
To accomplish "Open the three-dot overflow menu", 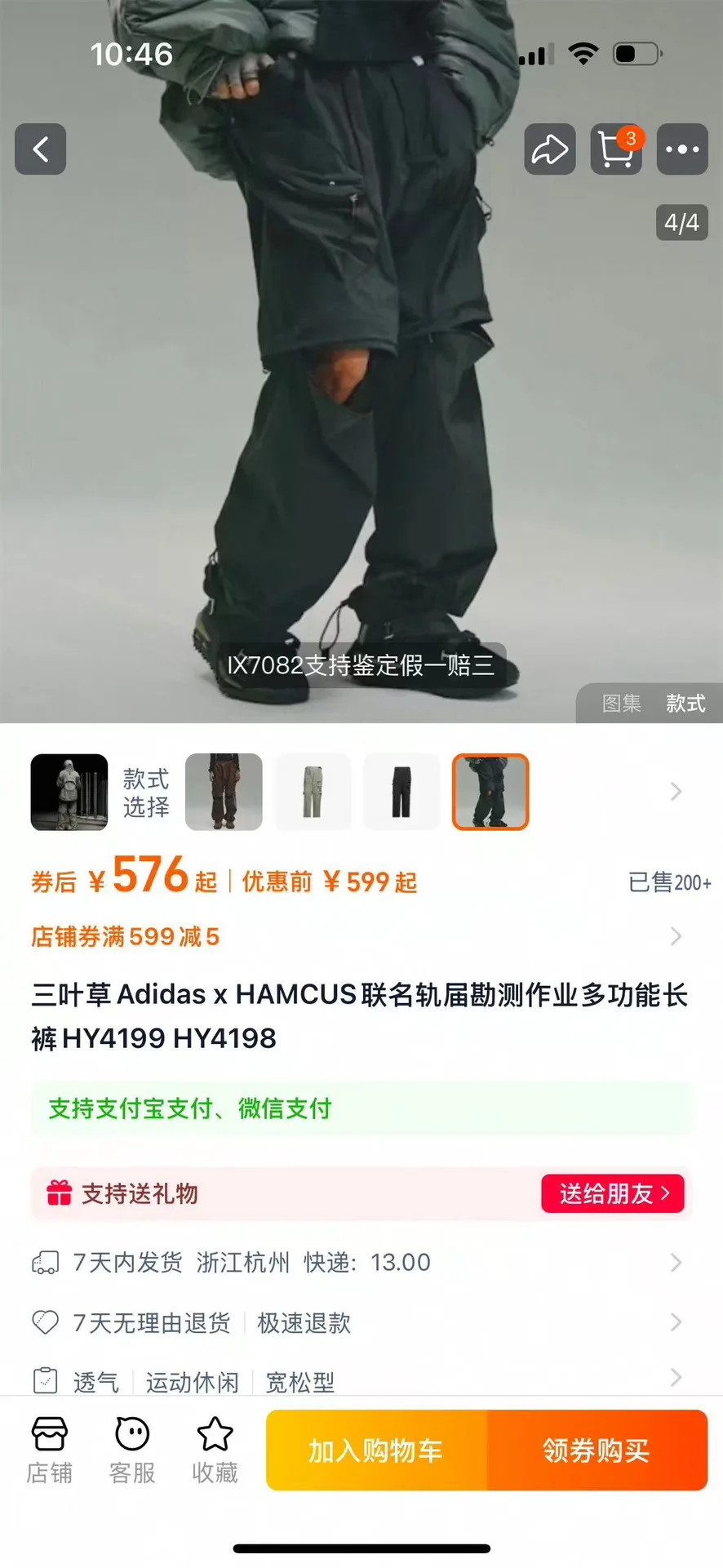I will click(x=682, y=149).
